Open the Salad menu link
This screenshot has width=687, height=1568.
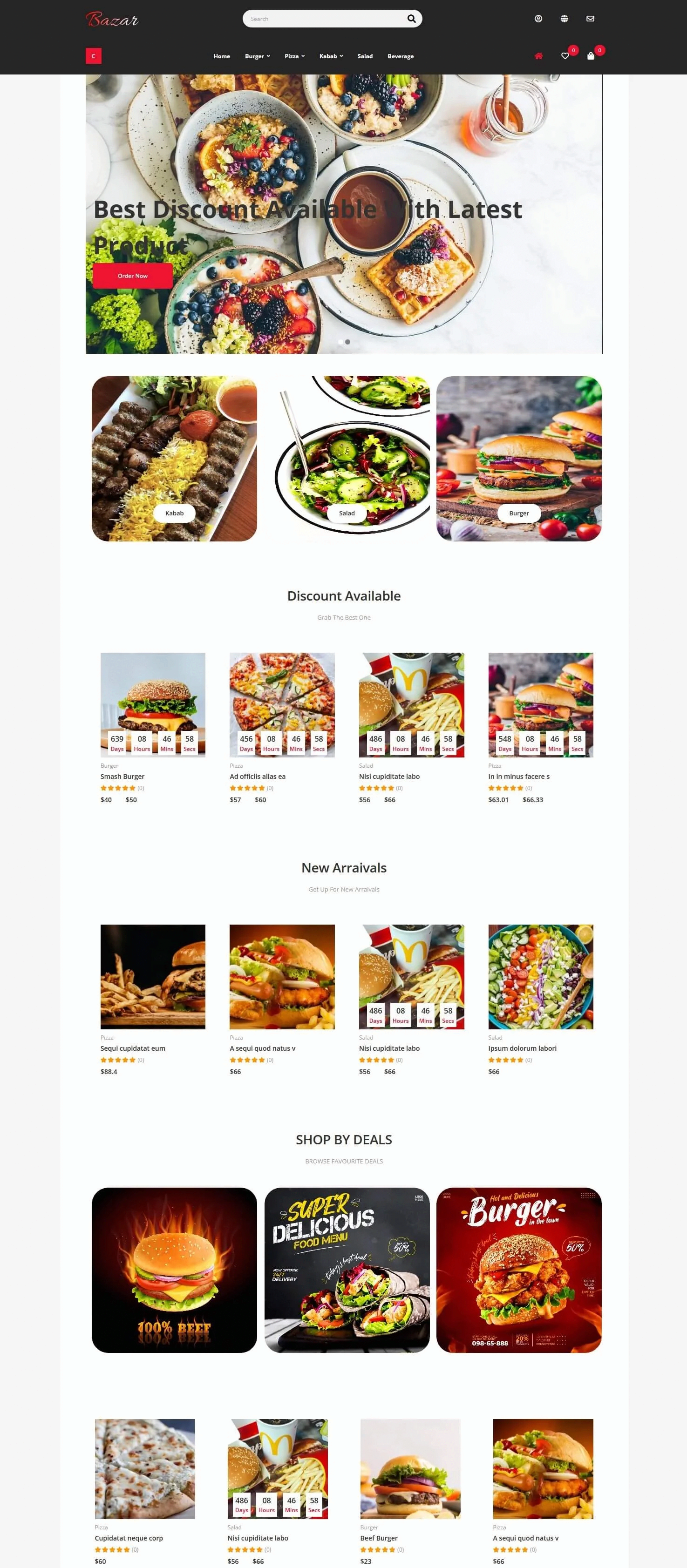point(365,56)
